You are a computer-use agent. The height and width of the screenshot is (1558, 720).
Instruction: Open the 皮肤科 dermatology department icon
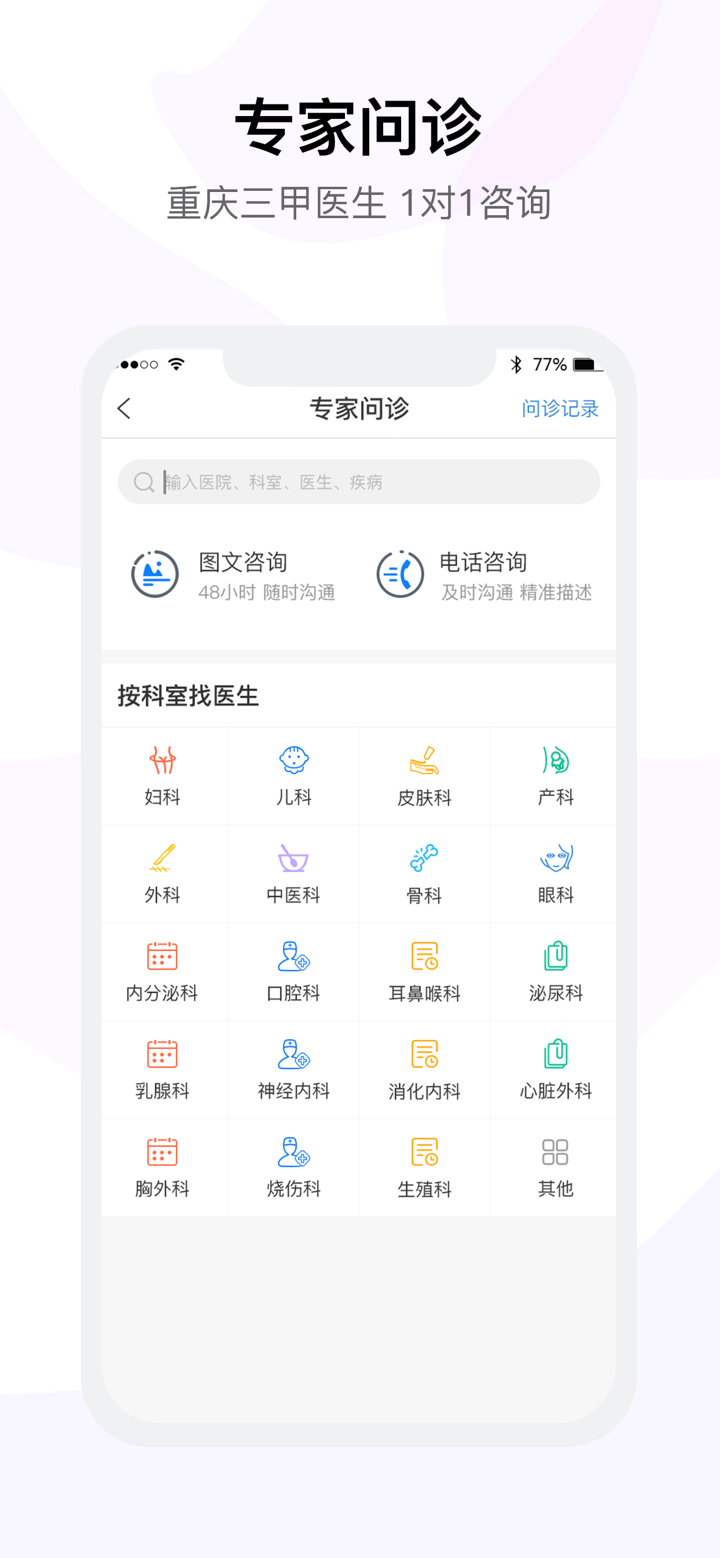click(x=424, y=762)
